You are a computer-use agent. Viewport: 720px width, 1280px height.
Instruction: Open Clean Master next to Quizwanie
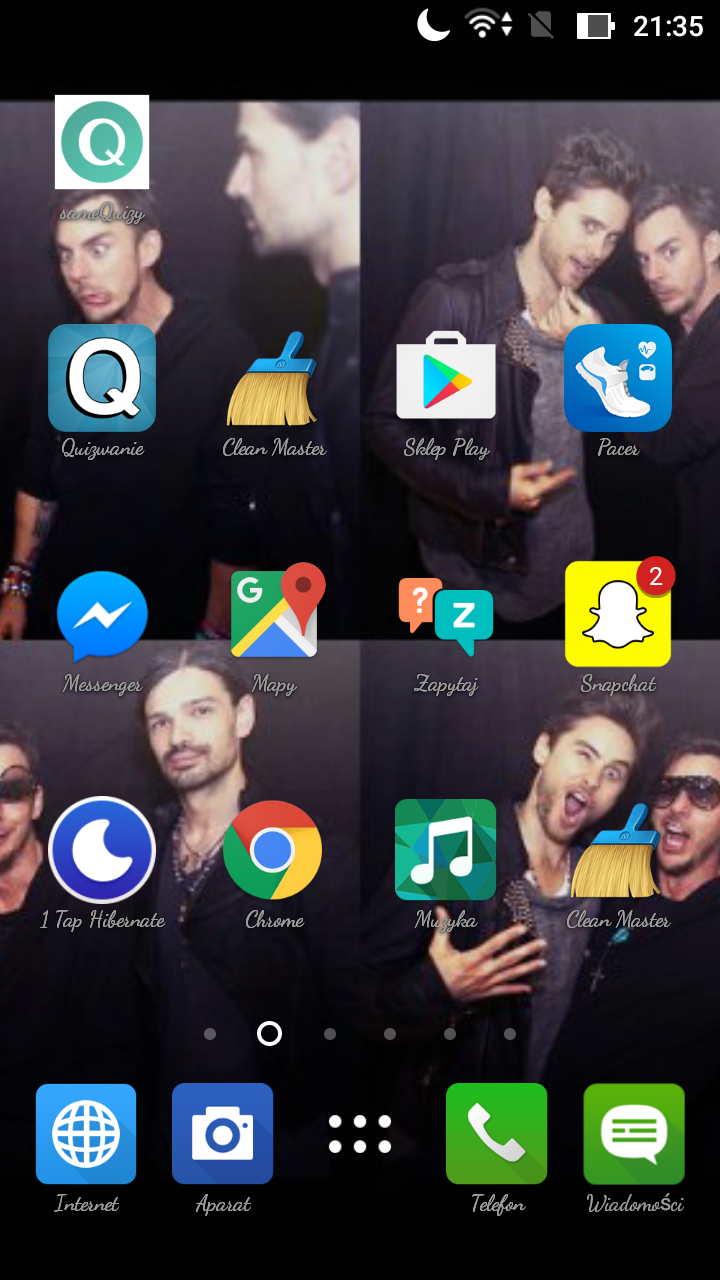[273, 378]
